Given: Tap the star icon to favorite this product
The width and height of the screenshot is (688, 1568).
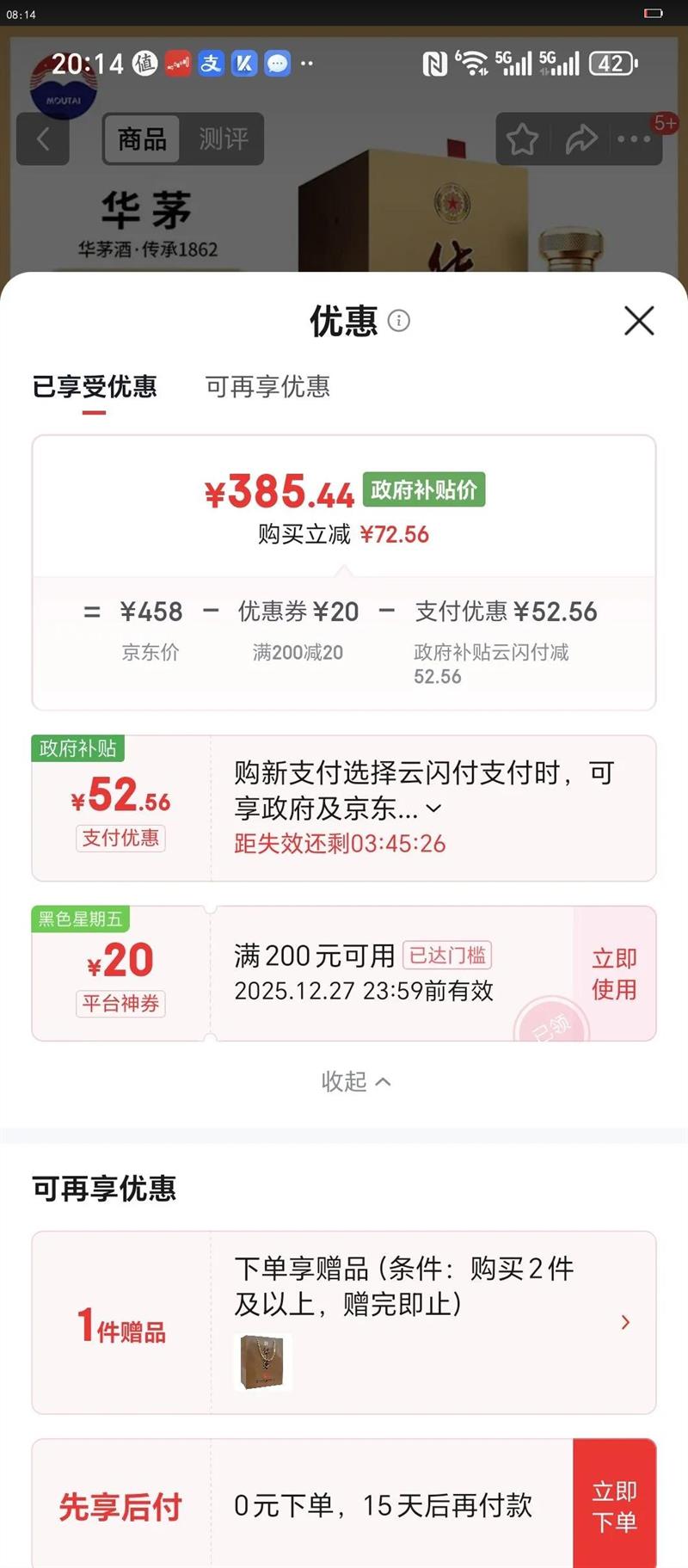Looking at the screenshot, I should tap(522, 139).
